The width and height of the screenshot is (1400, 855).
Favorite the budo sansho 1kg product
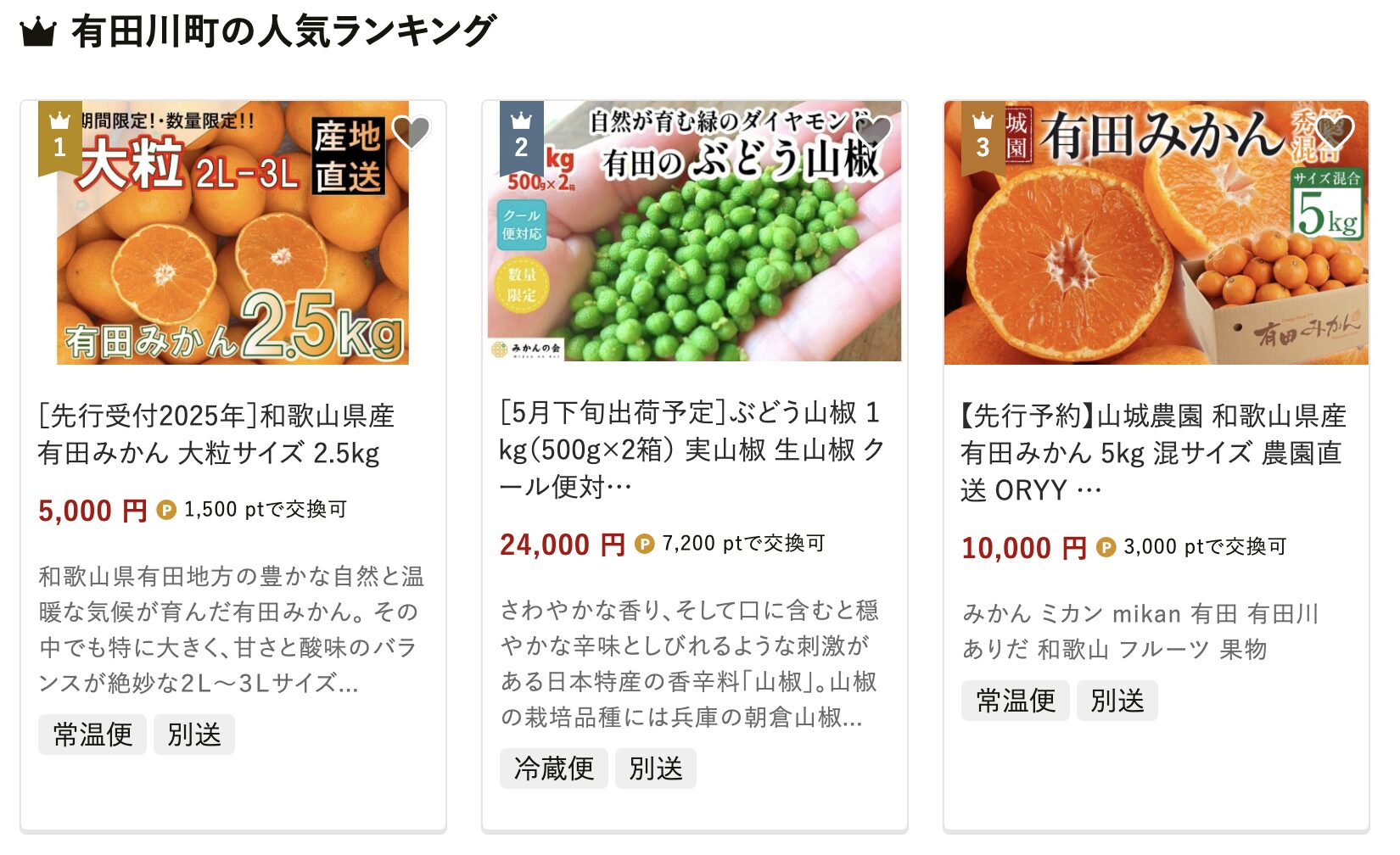point(873,131)
